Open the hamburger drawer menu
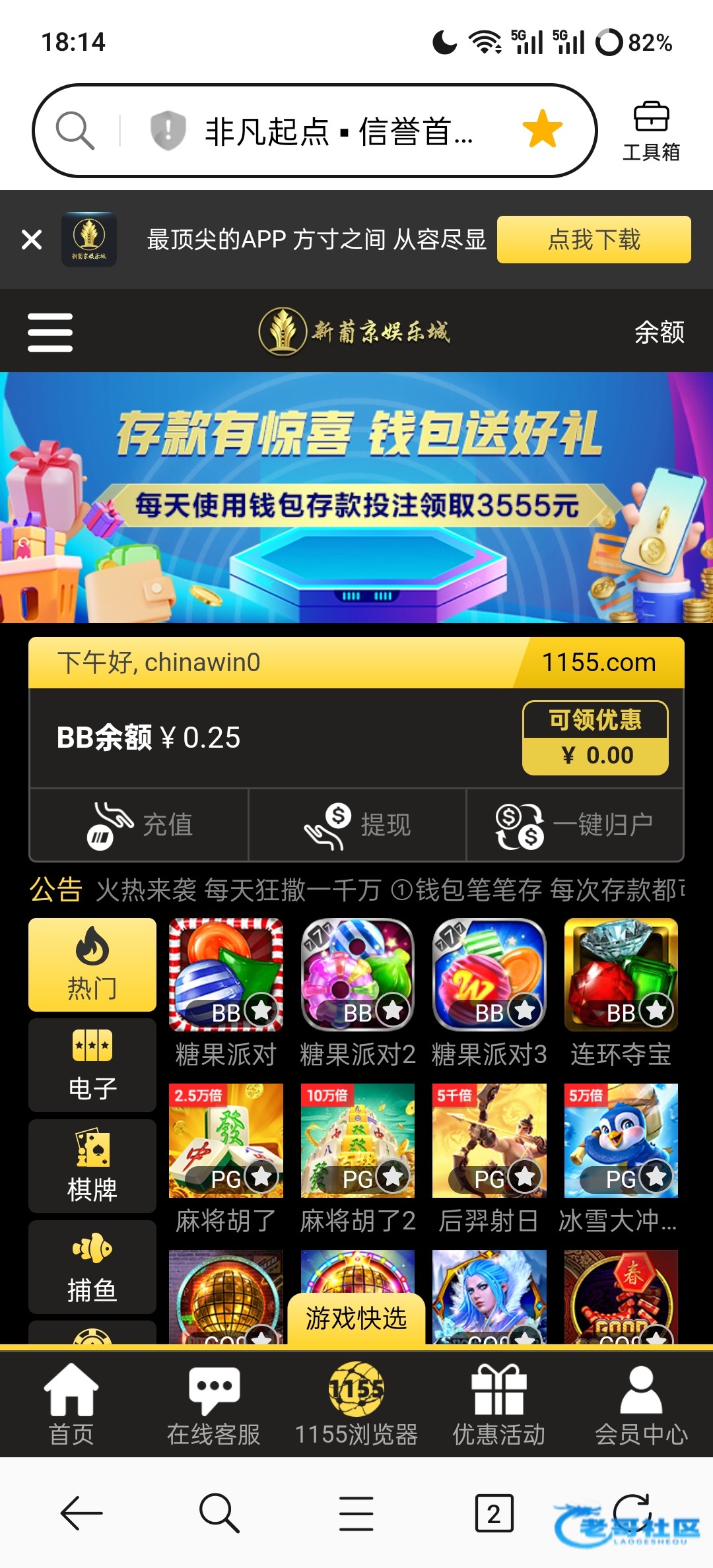This screenshot has height=1568, width=713. 50,332
